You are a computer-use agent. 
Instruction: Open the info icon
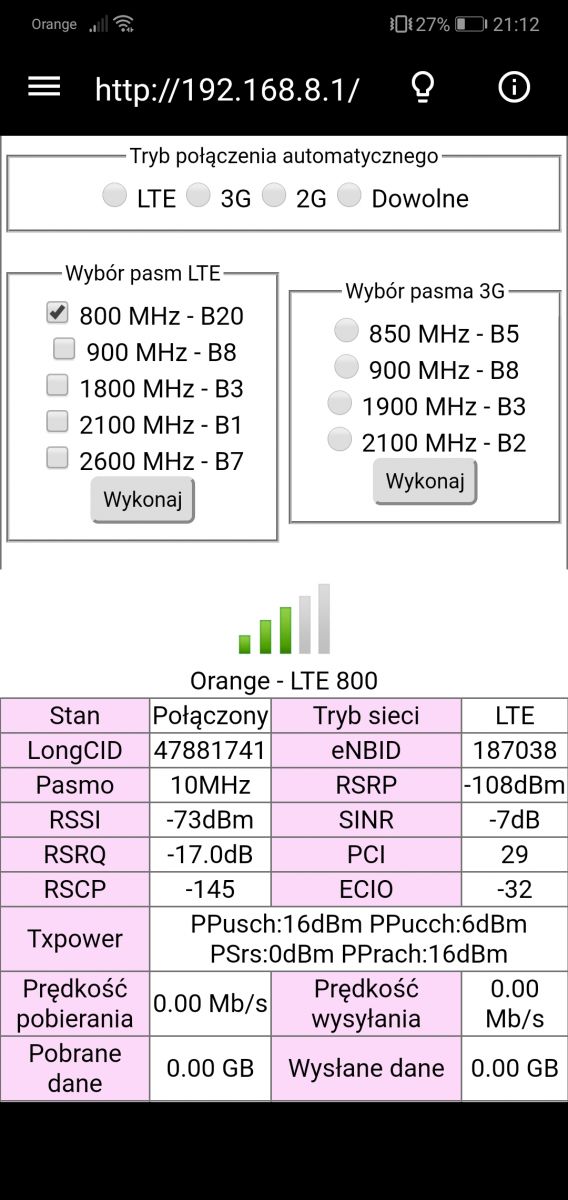514,88
